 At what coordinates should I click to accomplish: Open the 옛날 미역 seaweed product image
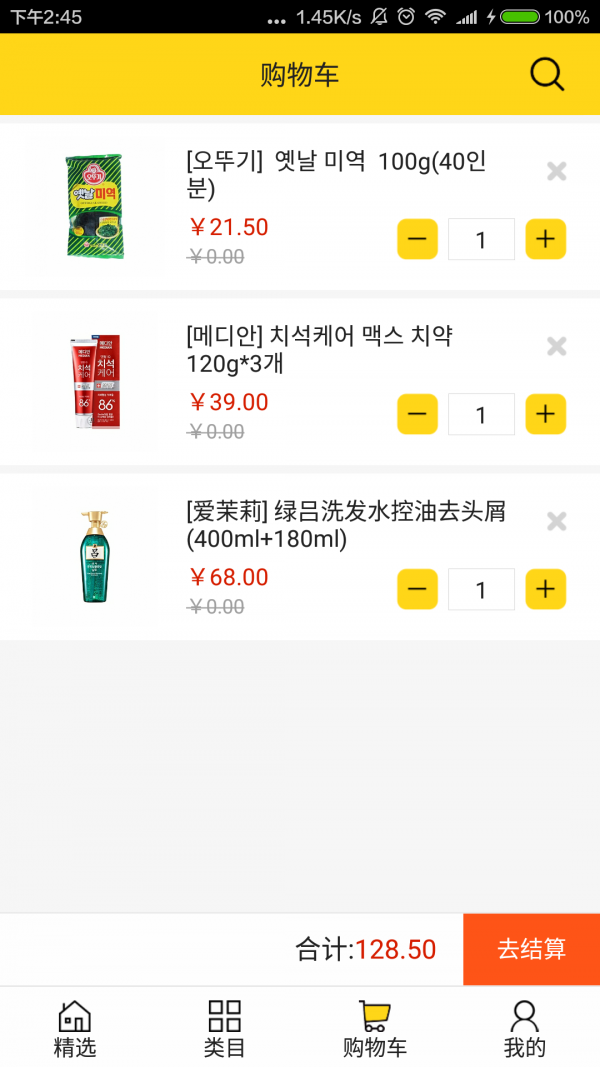point(94,207)
